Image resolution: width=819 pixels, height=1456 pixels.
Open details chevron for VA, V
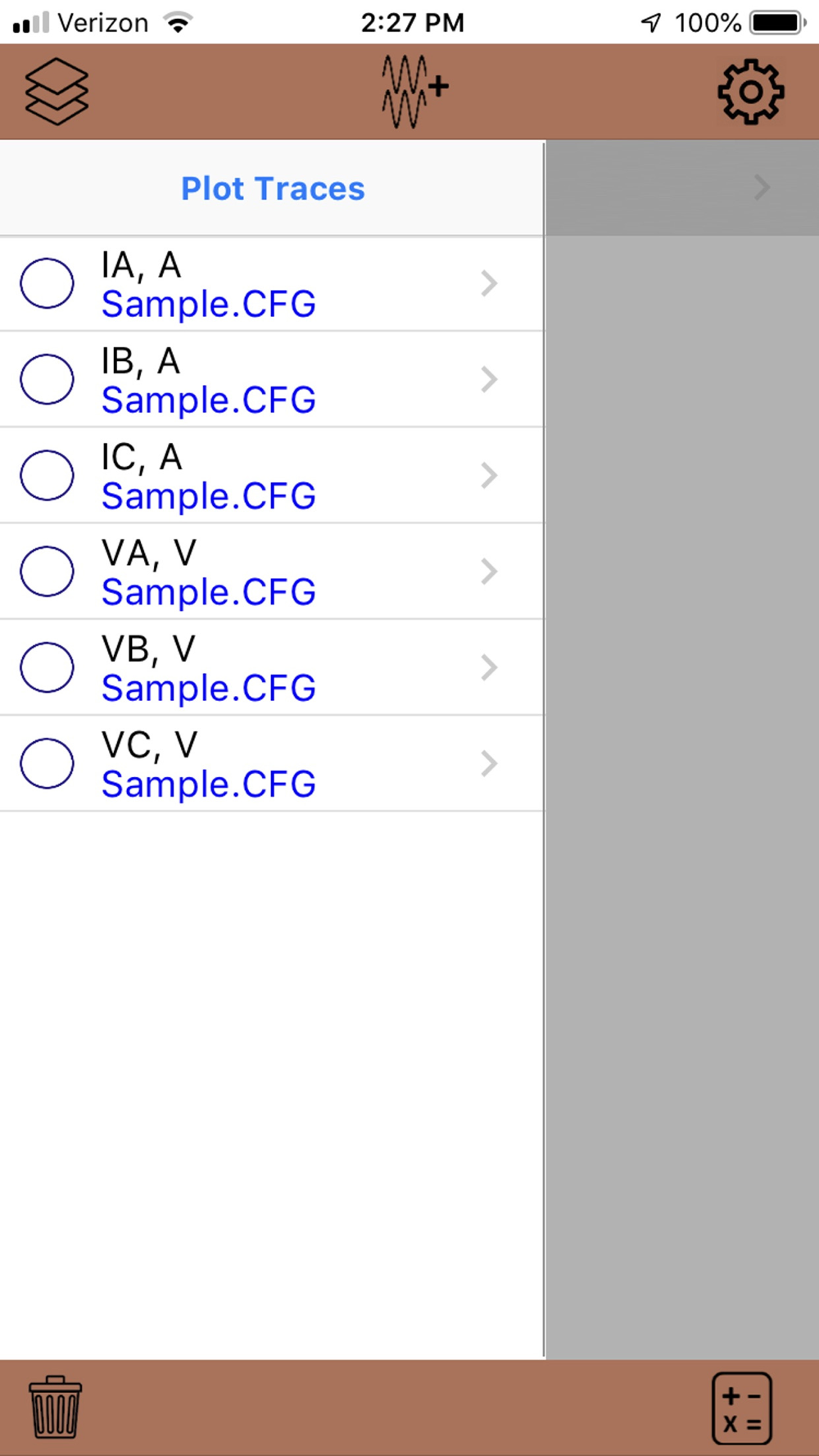(x=489, y=571)
